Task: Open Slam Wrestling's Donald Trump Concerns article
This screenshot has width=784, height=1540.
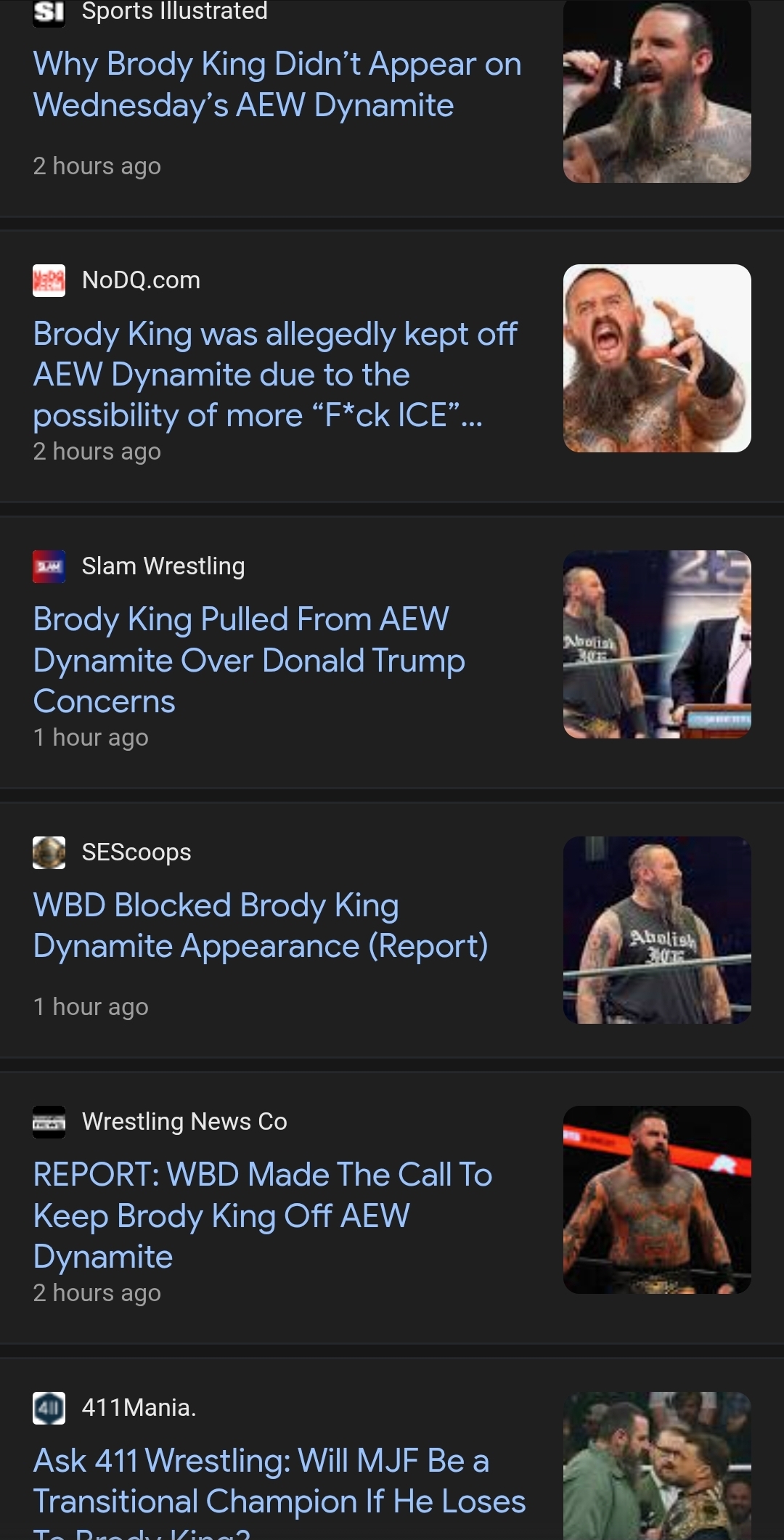Action: coord(249,659)
